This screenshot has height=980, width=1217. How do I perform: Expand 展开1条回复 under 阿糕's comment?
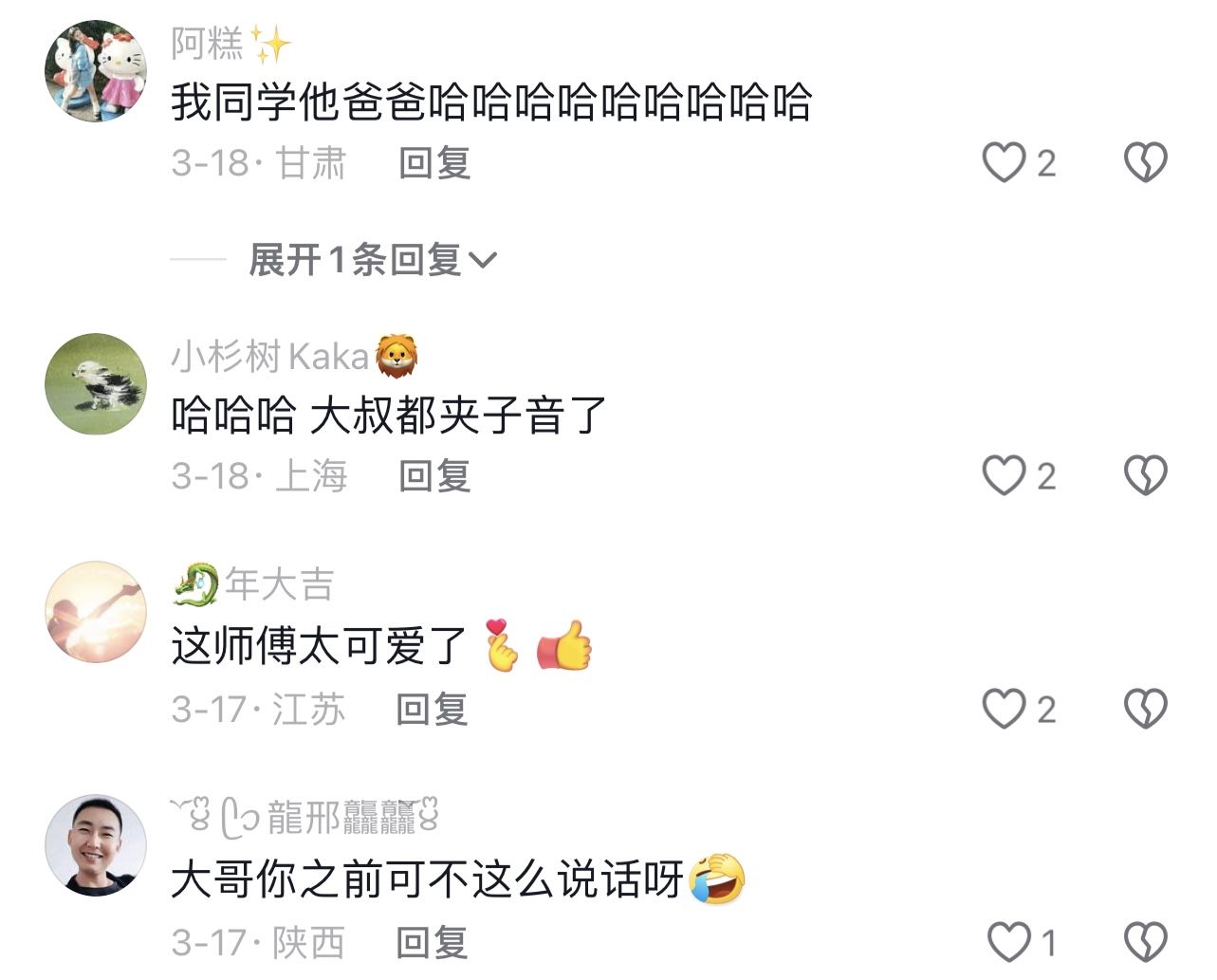[x=372, y=259]
